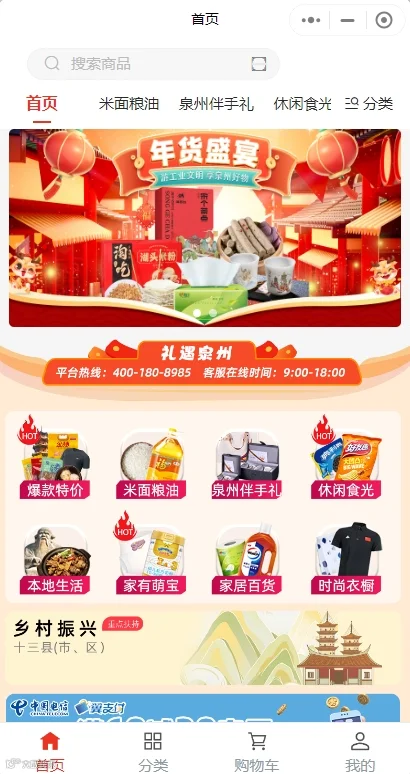
Task: Select the 米面粮油 grid category
Action: pos(151,463)
